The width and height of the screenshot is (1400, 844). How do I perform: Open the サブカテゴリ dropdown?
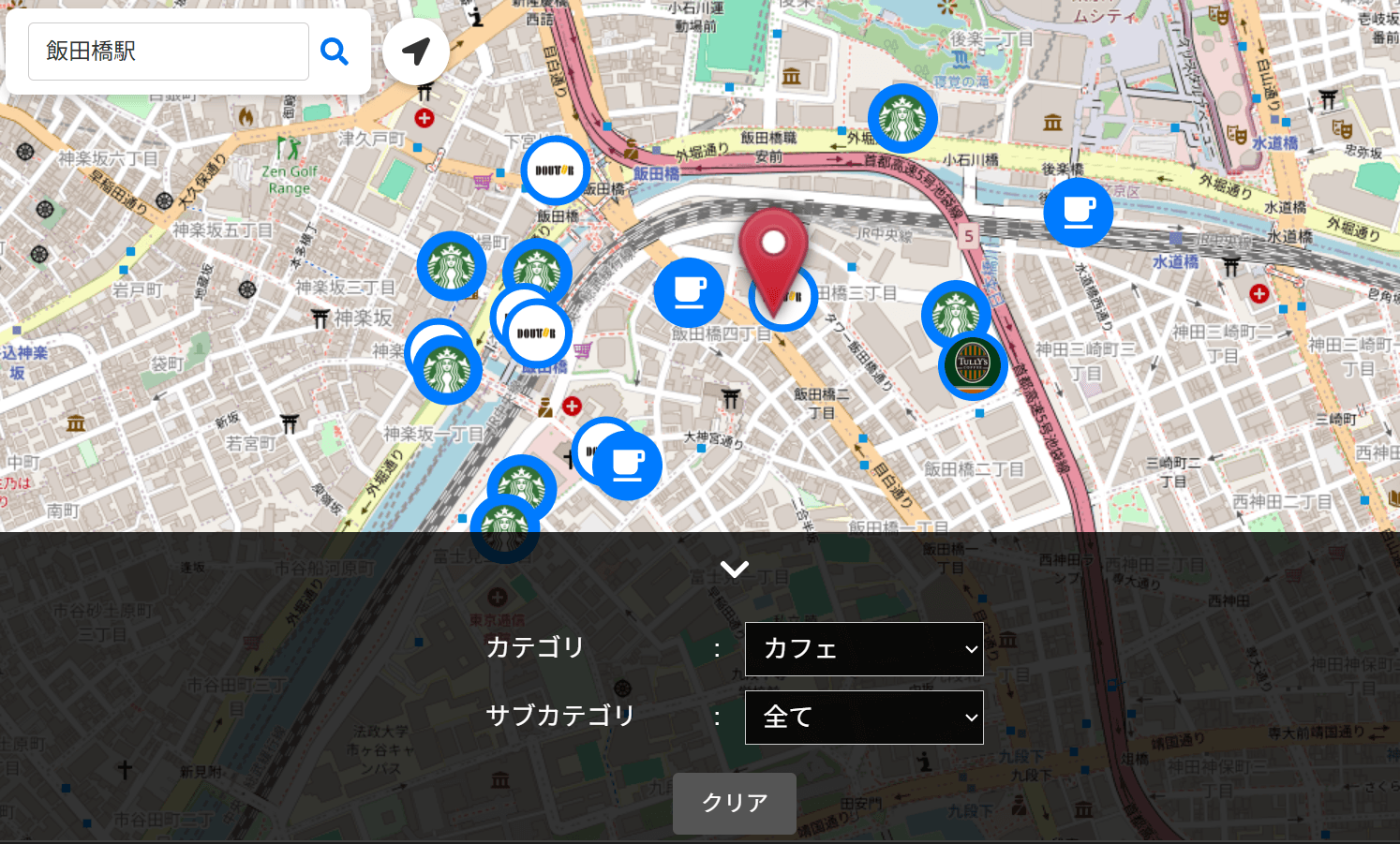(863, 718)
